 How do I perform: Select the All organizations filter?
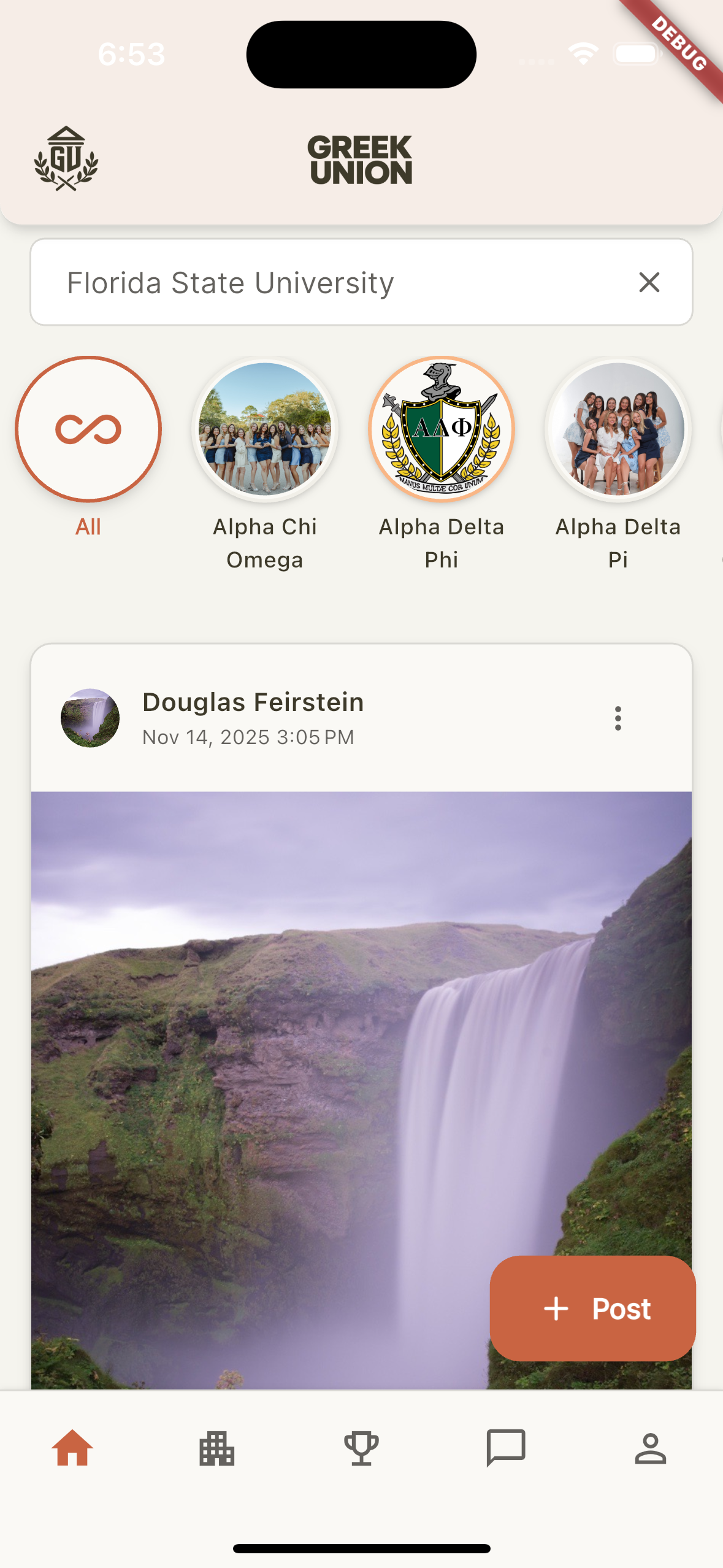(88, 429)
